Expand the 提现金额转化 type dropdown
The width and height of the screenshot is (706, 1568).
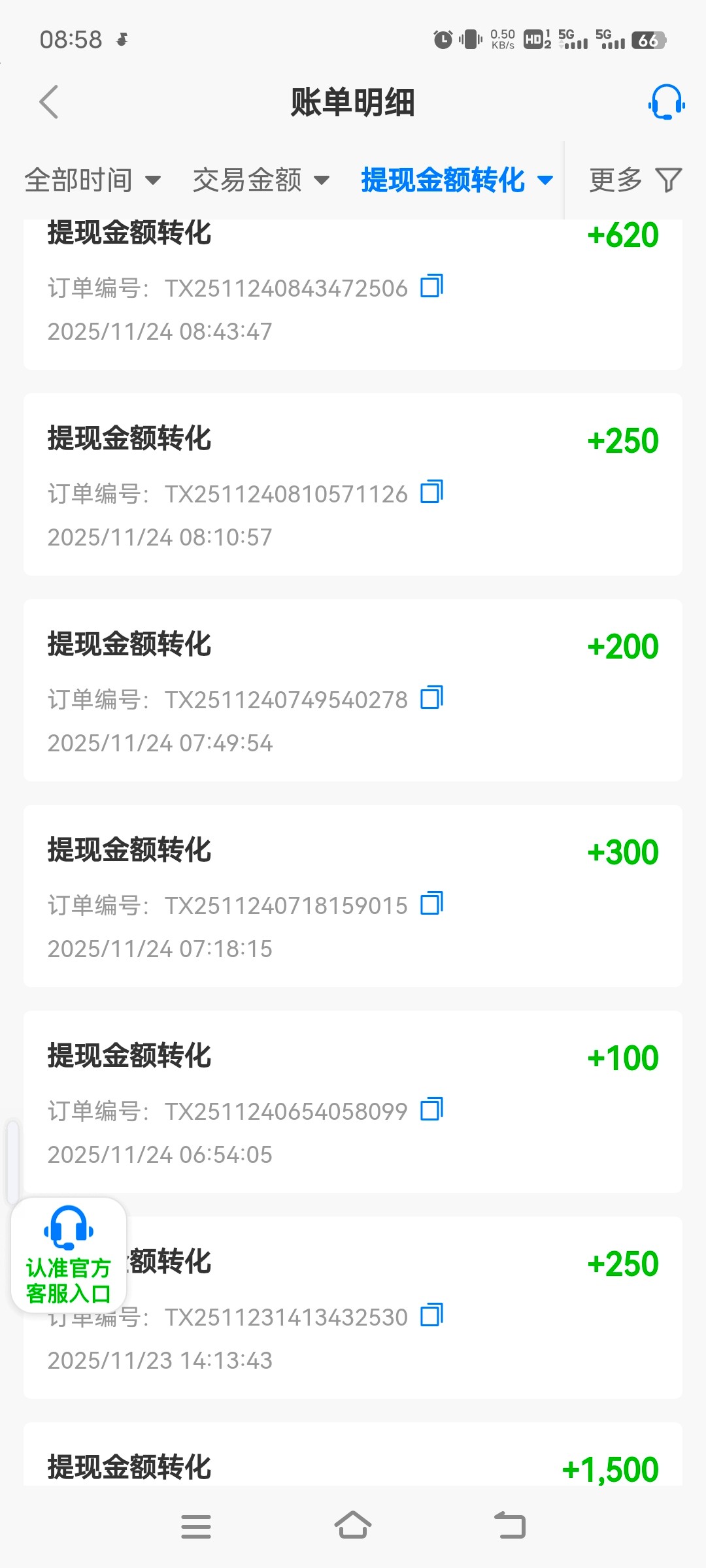click(x=457, y=180)
